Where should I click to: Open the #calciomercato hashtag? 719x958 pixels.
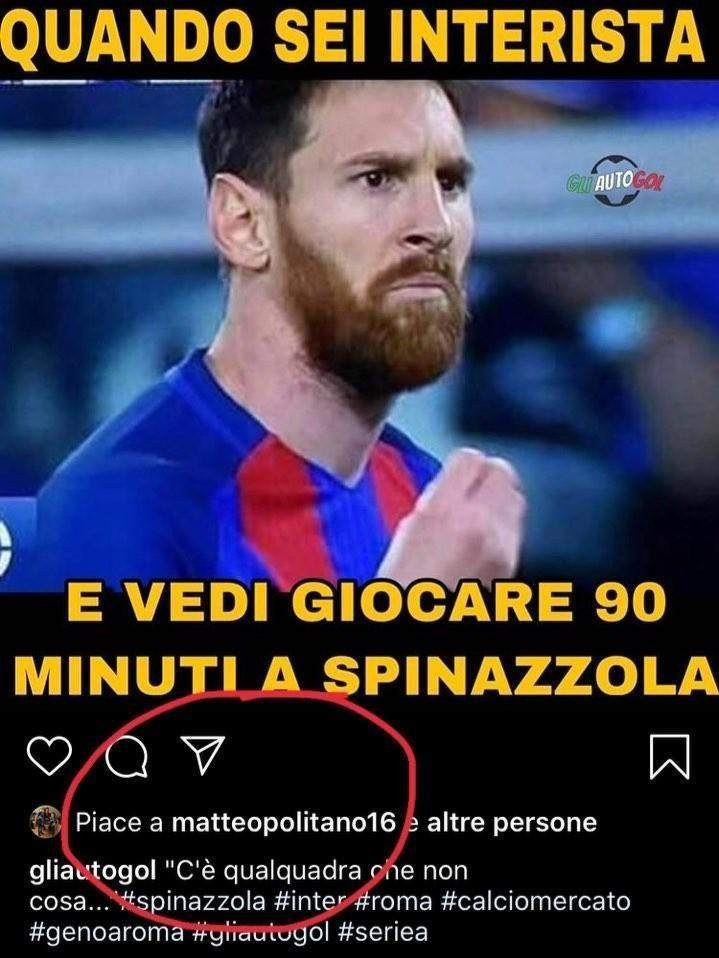click(x=535, y=901)
